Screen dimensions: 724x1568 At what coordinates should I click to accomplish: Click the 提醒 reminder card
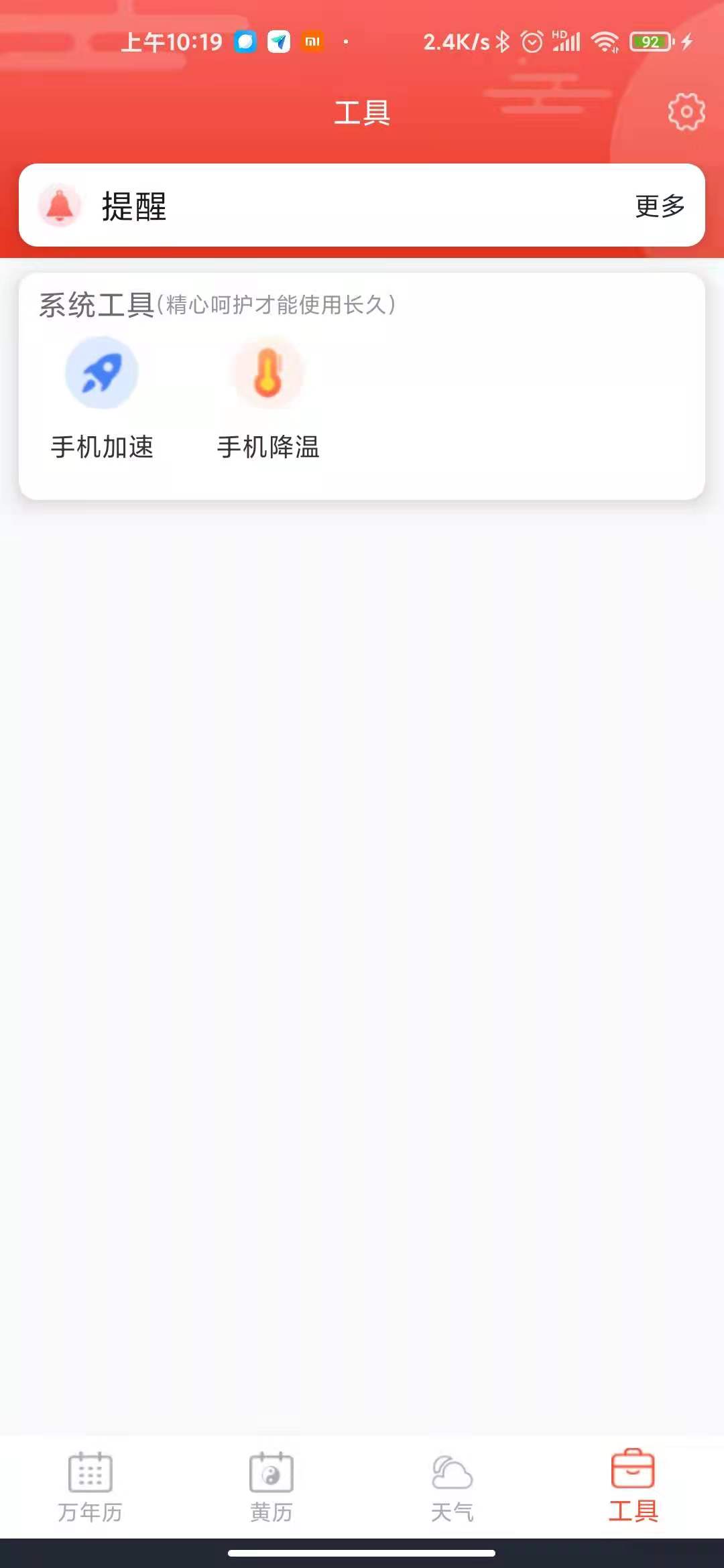click(362, 206)
